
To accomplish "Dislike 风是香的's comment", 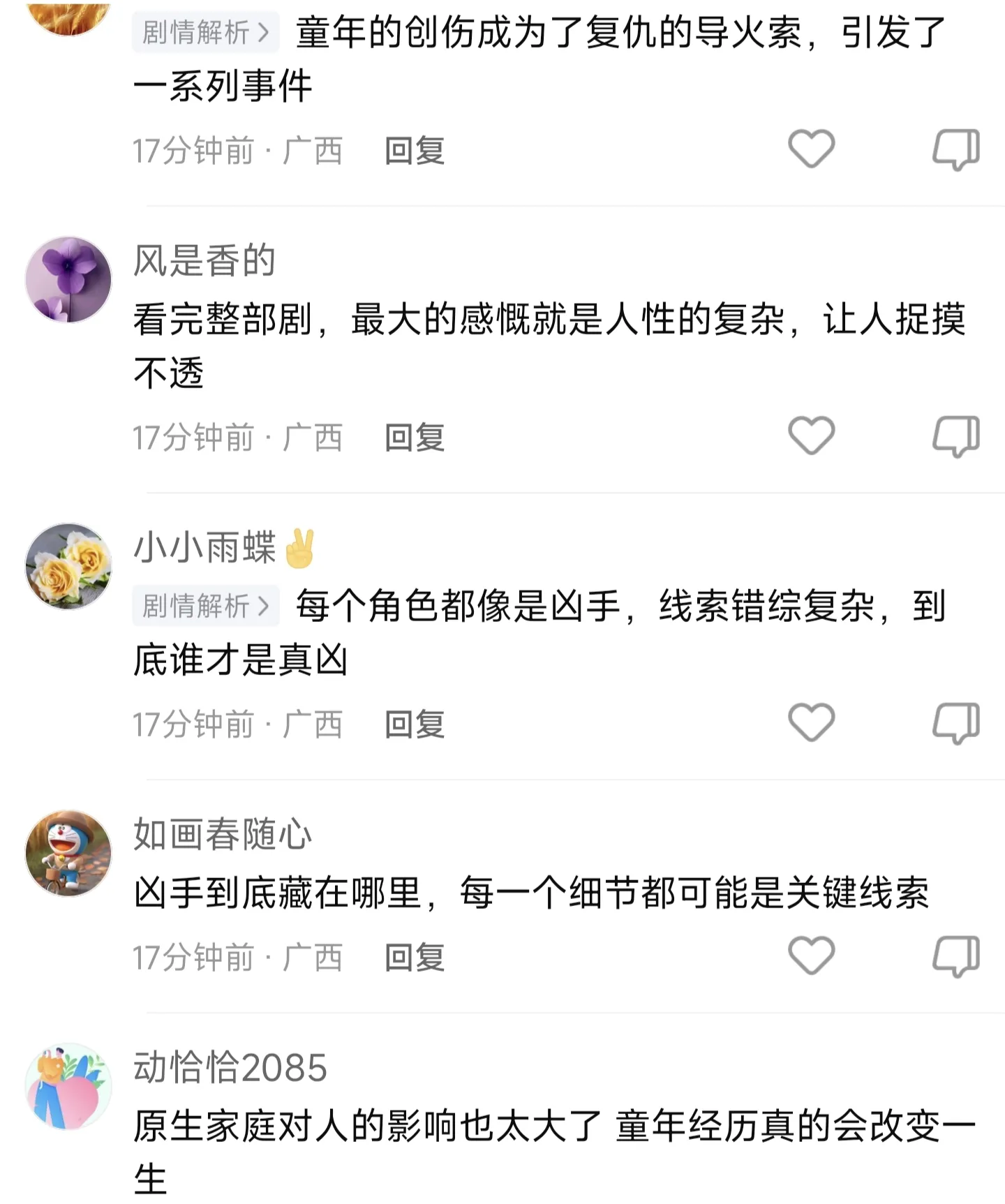I will (956, 436).
